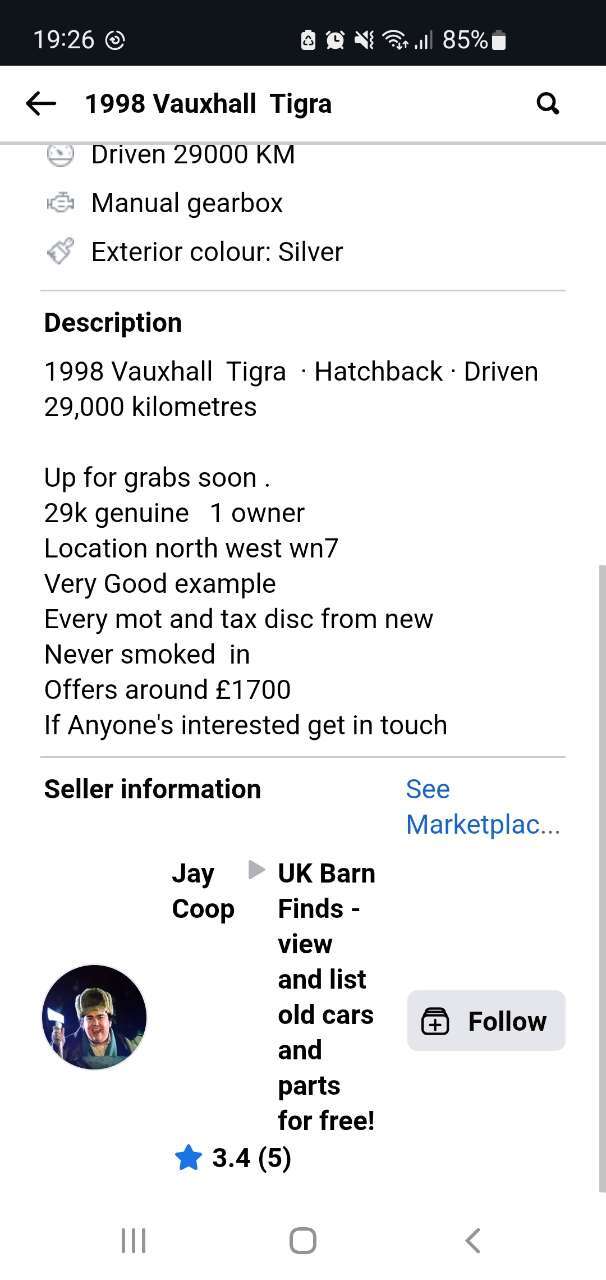Open the See Marketplace profile link
This screenshot has height=1280, width=606.
pyautogui.click(x=483, y=806)
